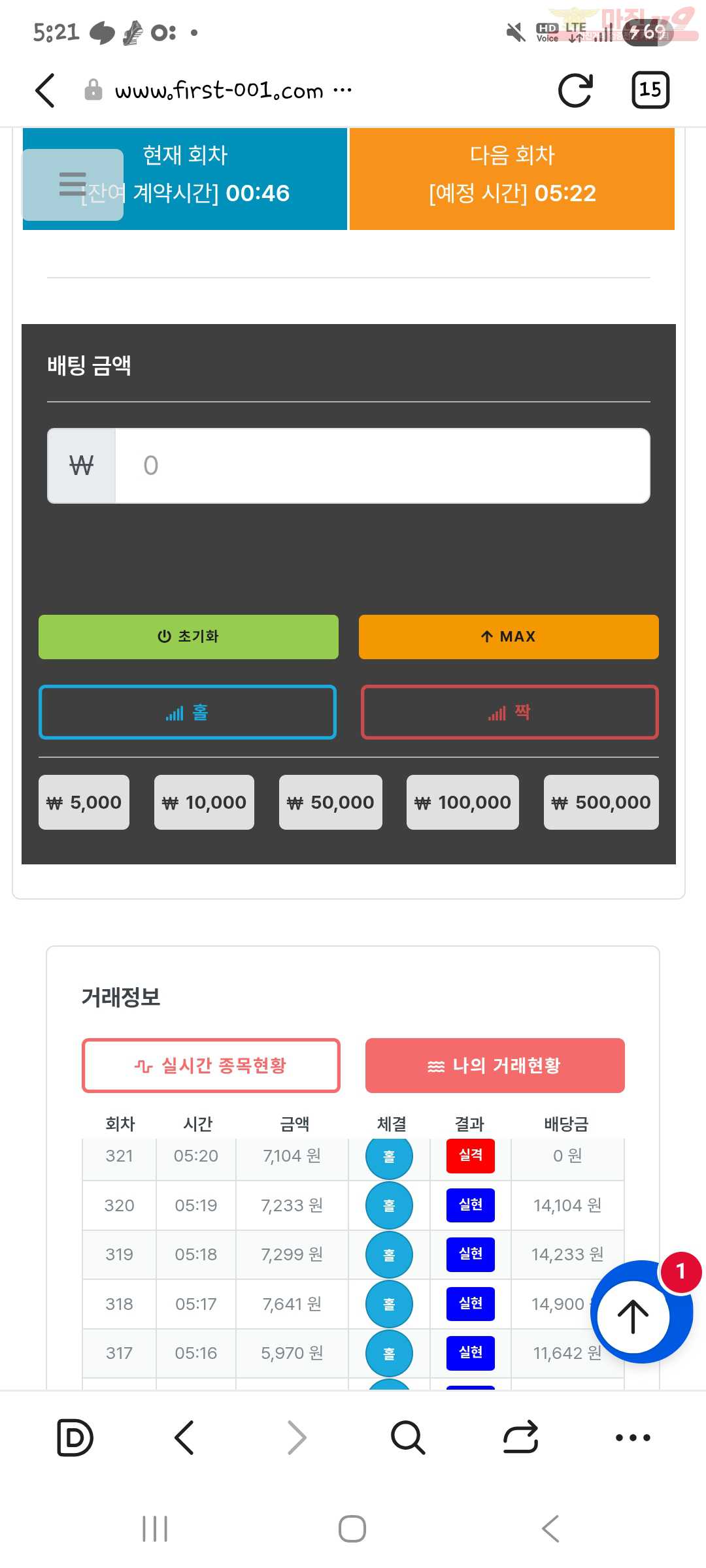
Task: Tap the system home button
Action: [x=352, y=1529]
